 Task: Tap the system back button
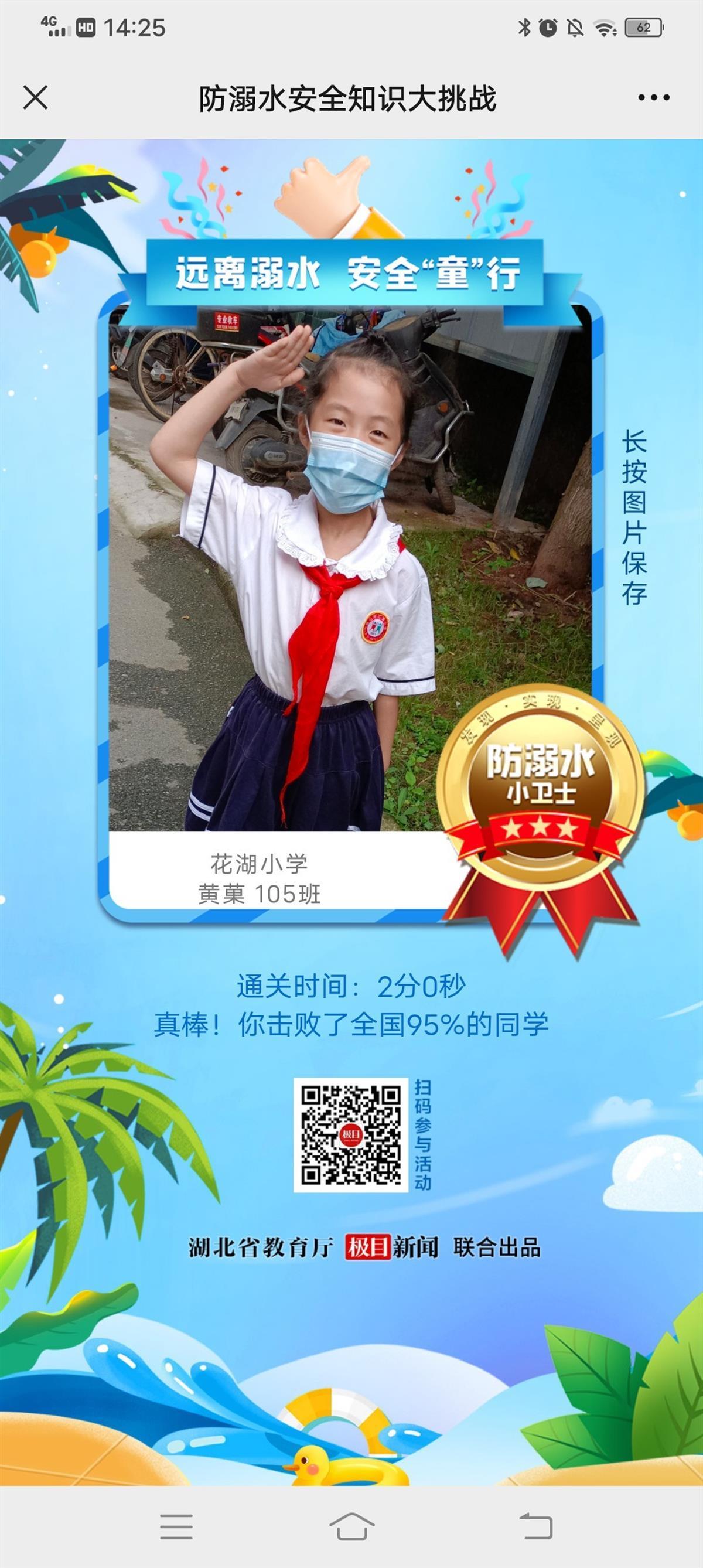[535, 1526]
